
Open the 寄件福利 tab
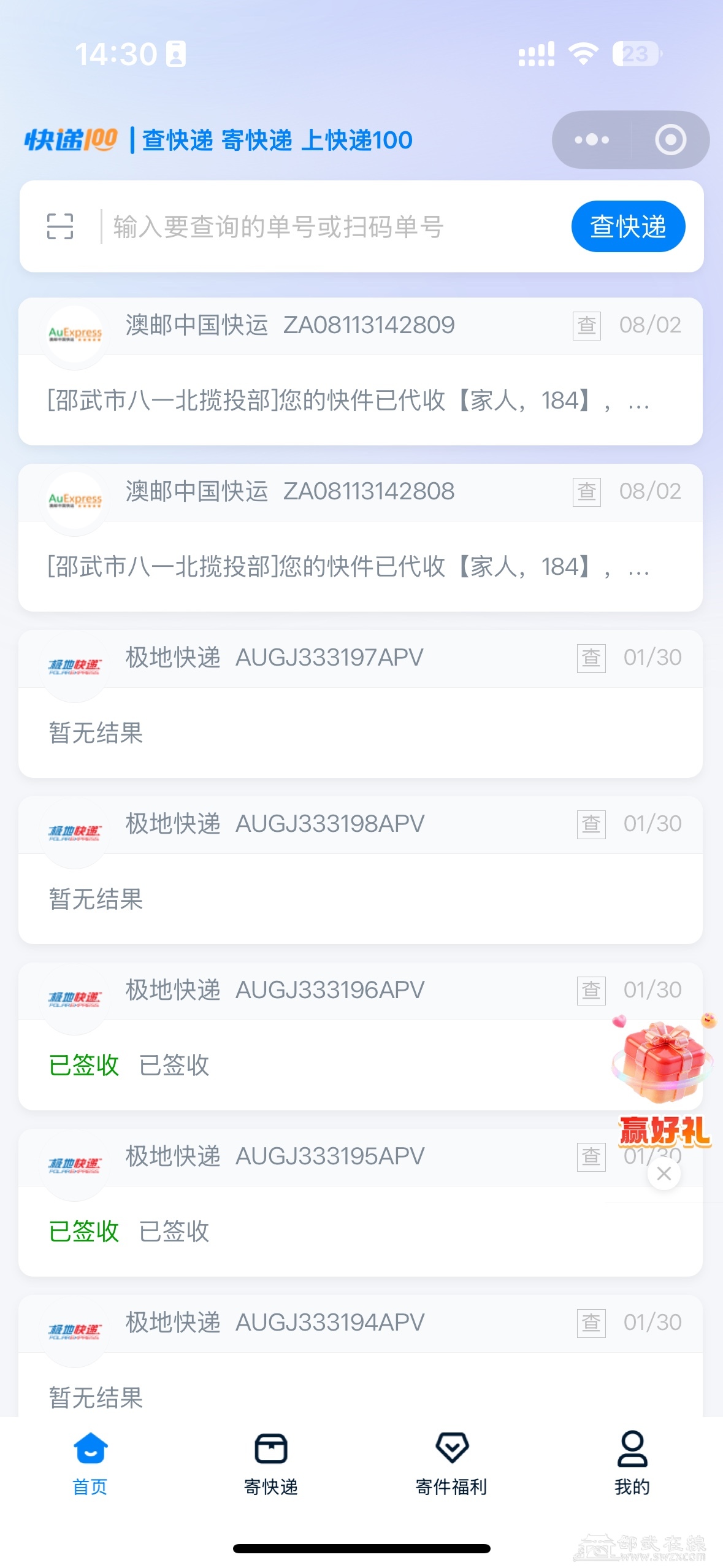tap(451, 1462)
